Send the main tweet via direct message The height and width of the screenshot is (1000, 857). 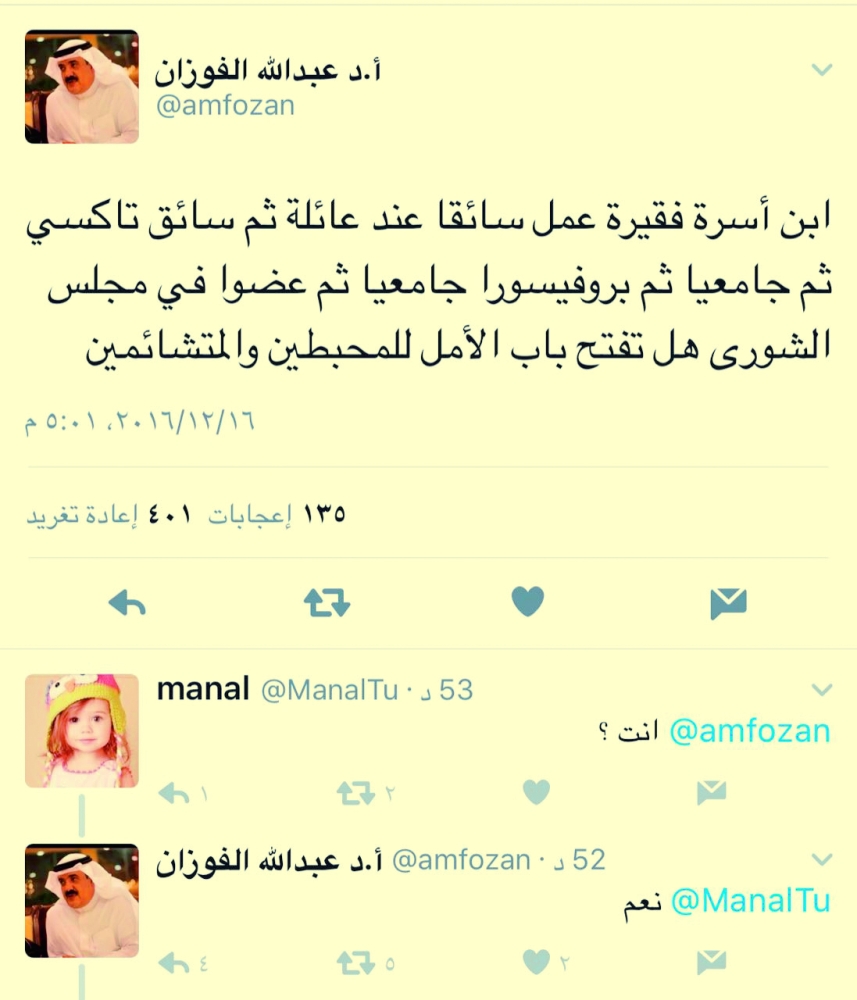pos(728,602)
